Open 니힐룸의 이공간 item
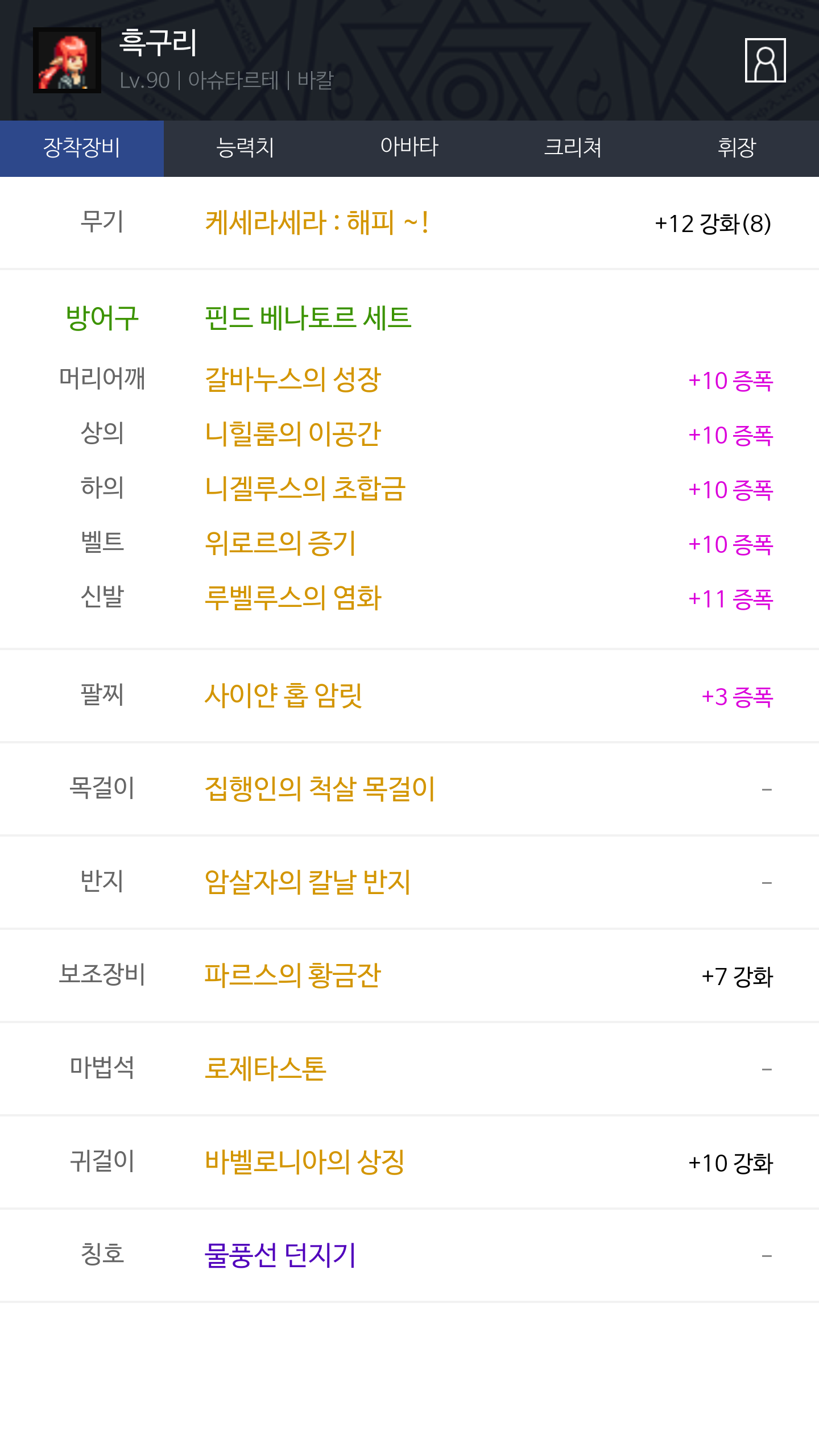Screen dimensions: 819x1456 click(x=292, y=434)
